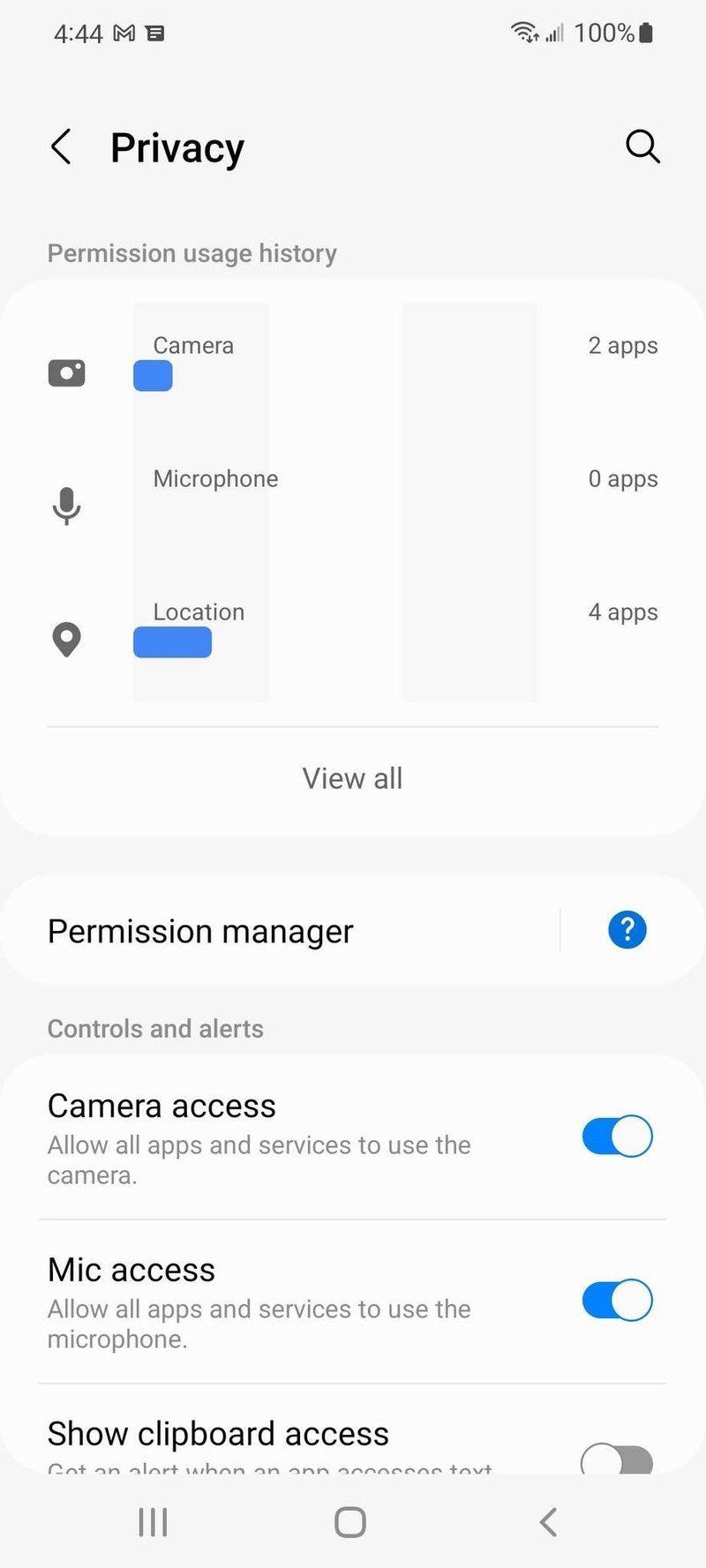706x1568 pixels.
Task: Open search from the magnifying glass icon
Action: [642, 146]
